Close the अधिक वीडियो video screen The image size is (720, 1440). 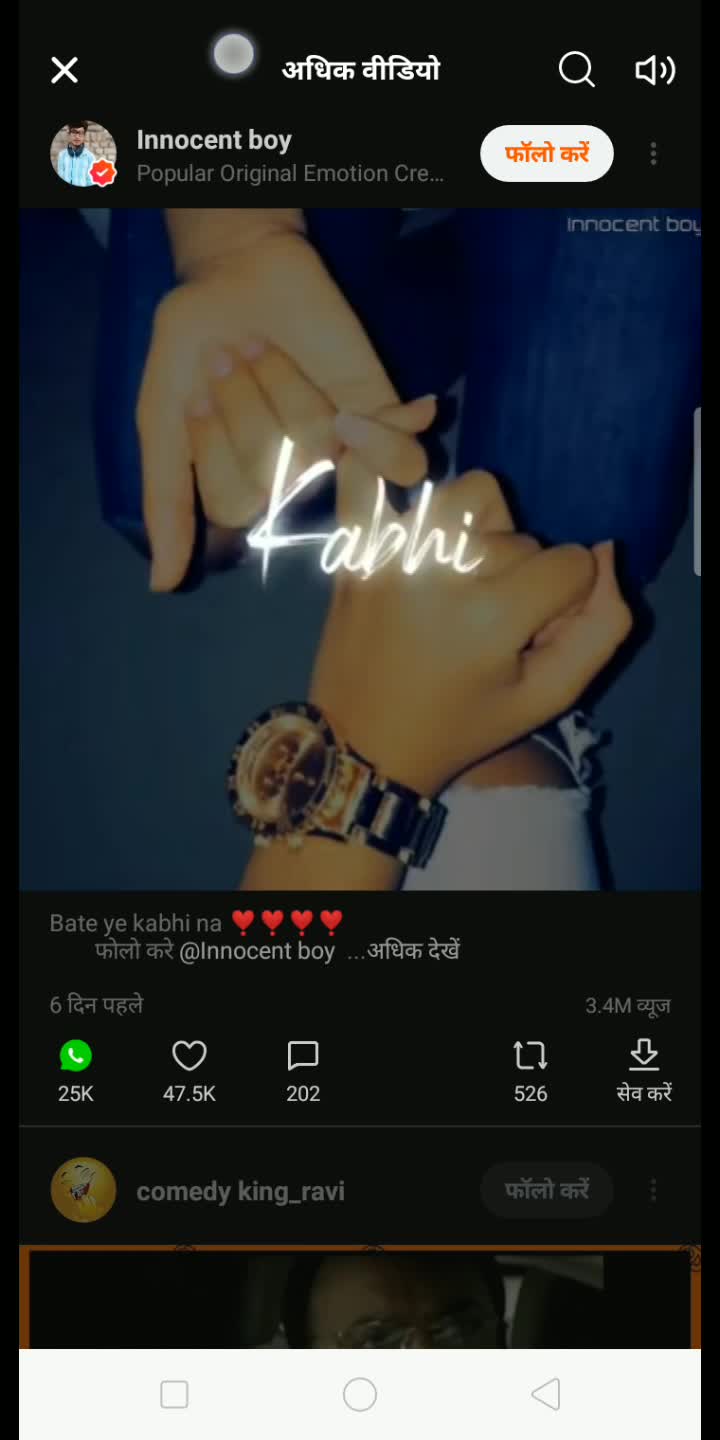(x=64, y=70)
